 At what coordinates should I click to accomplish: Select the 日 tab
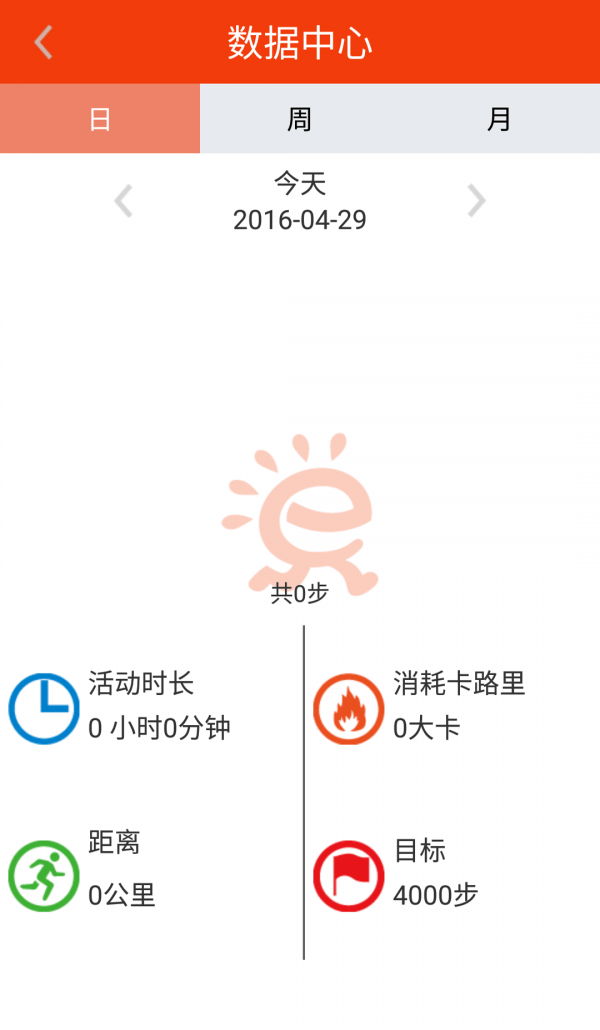coord(100,119)
